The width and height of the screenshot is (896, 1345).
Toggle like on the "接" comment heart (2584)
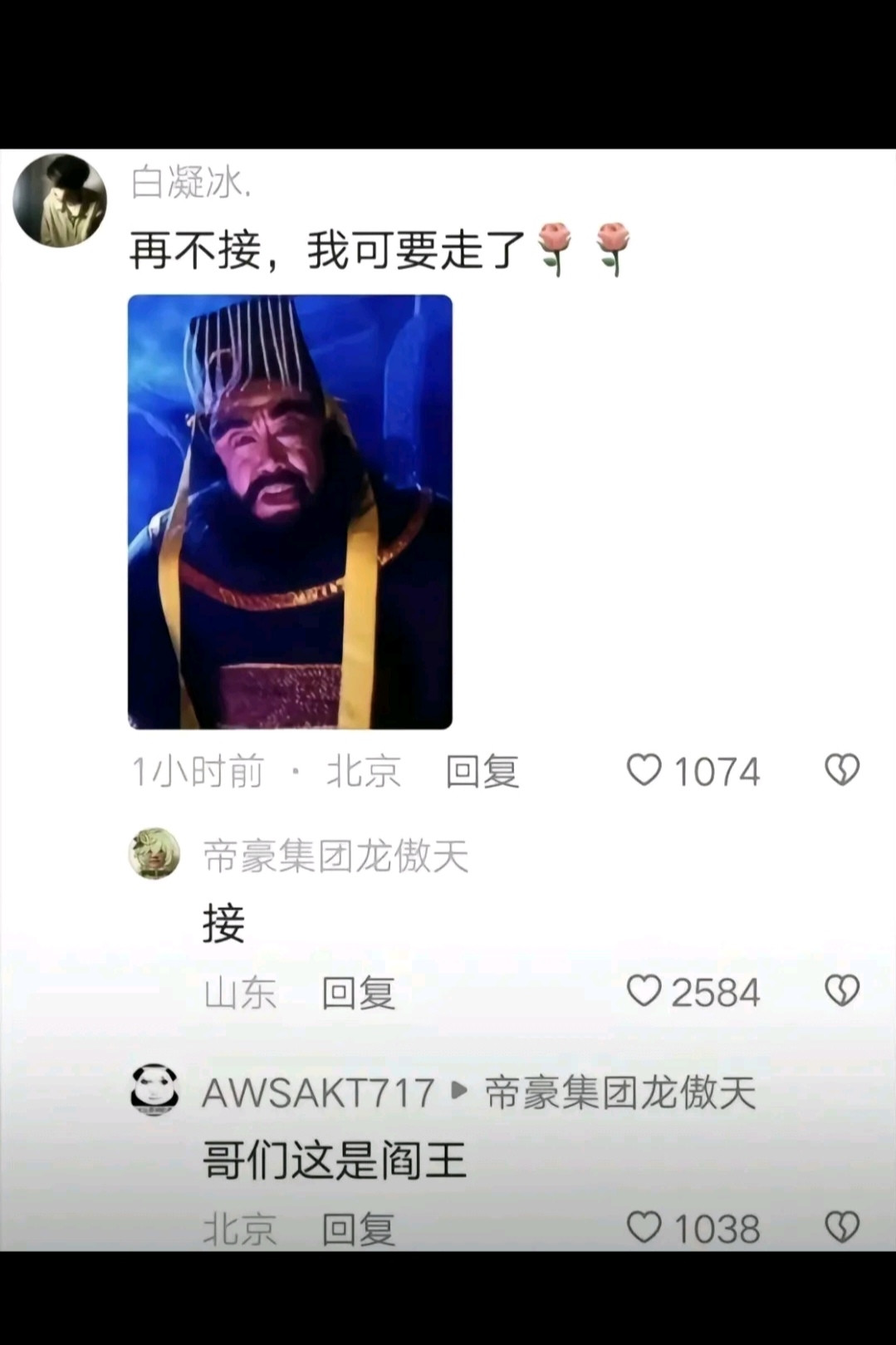click(646, 991)
